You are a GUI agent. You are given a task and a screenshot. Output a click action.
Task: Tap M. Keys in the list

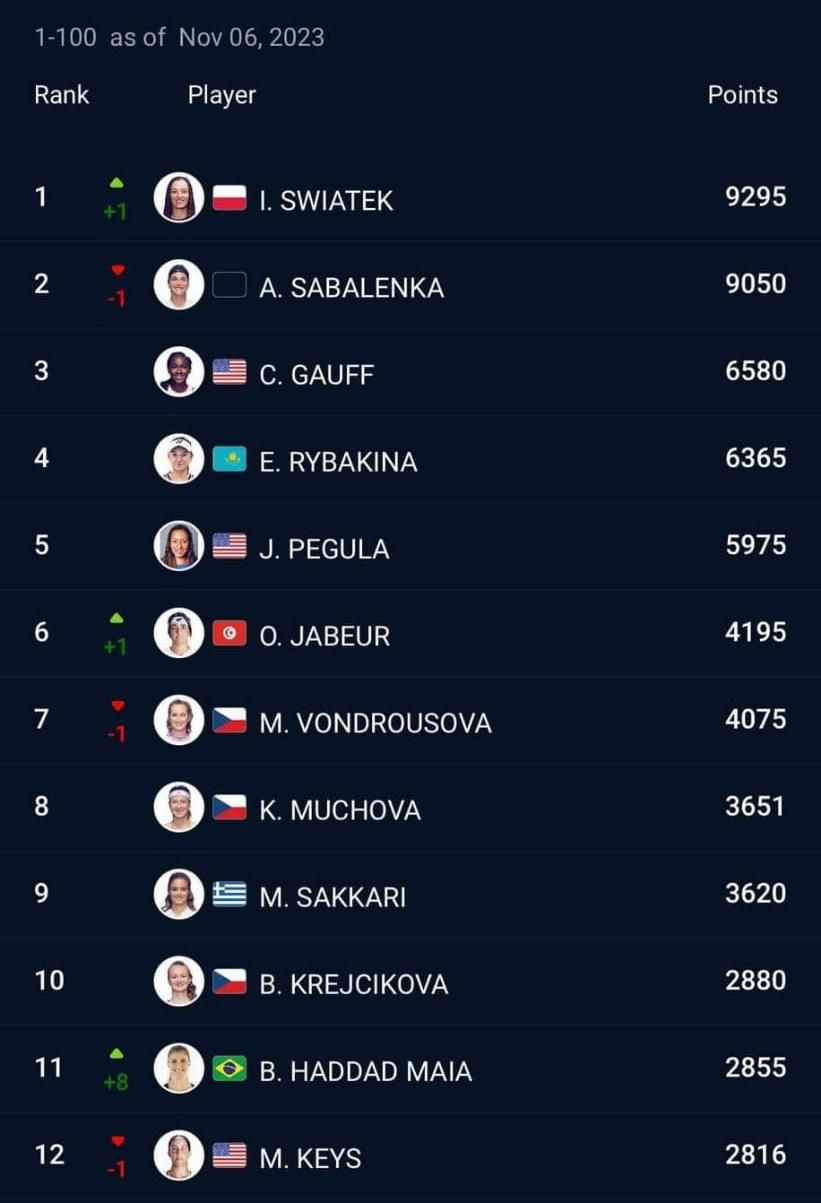click(310, 1158)
